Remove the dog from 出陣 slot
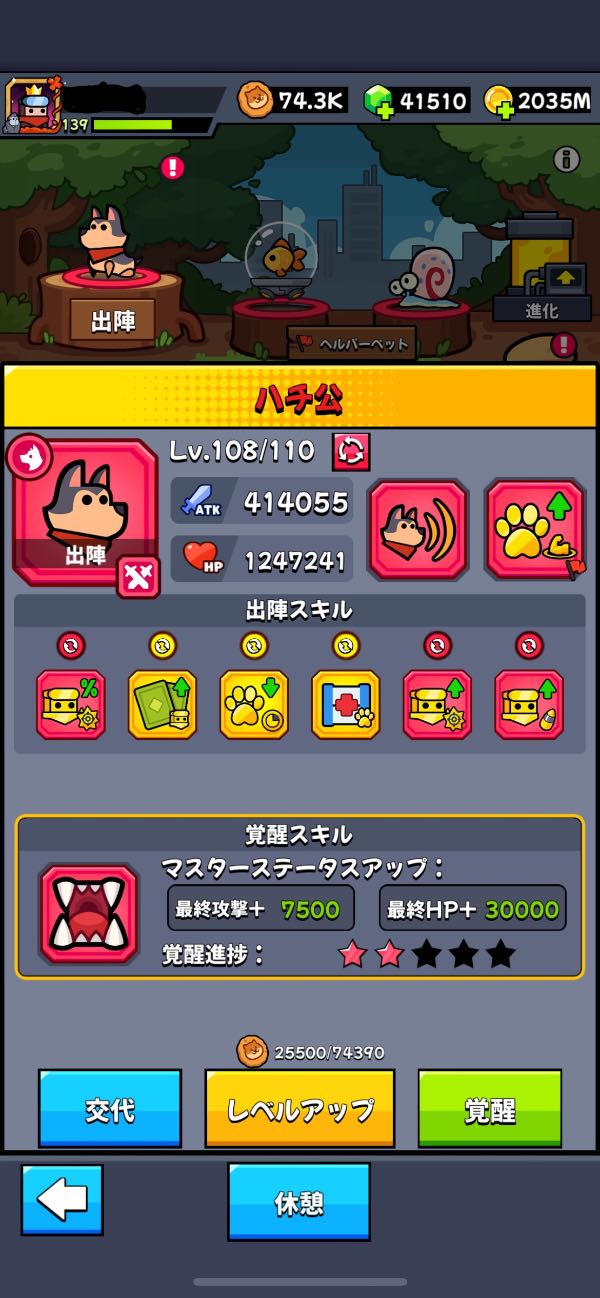 (137, 577)
